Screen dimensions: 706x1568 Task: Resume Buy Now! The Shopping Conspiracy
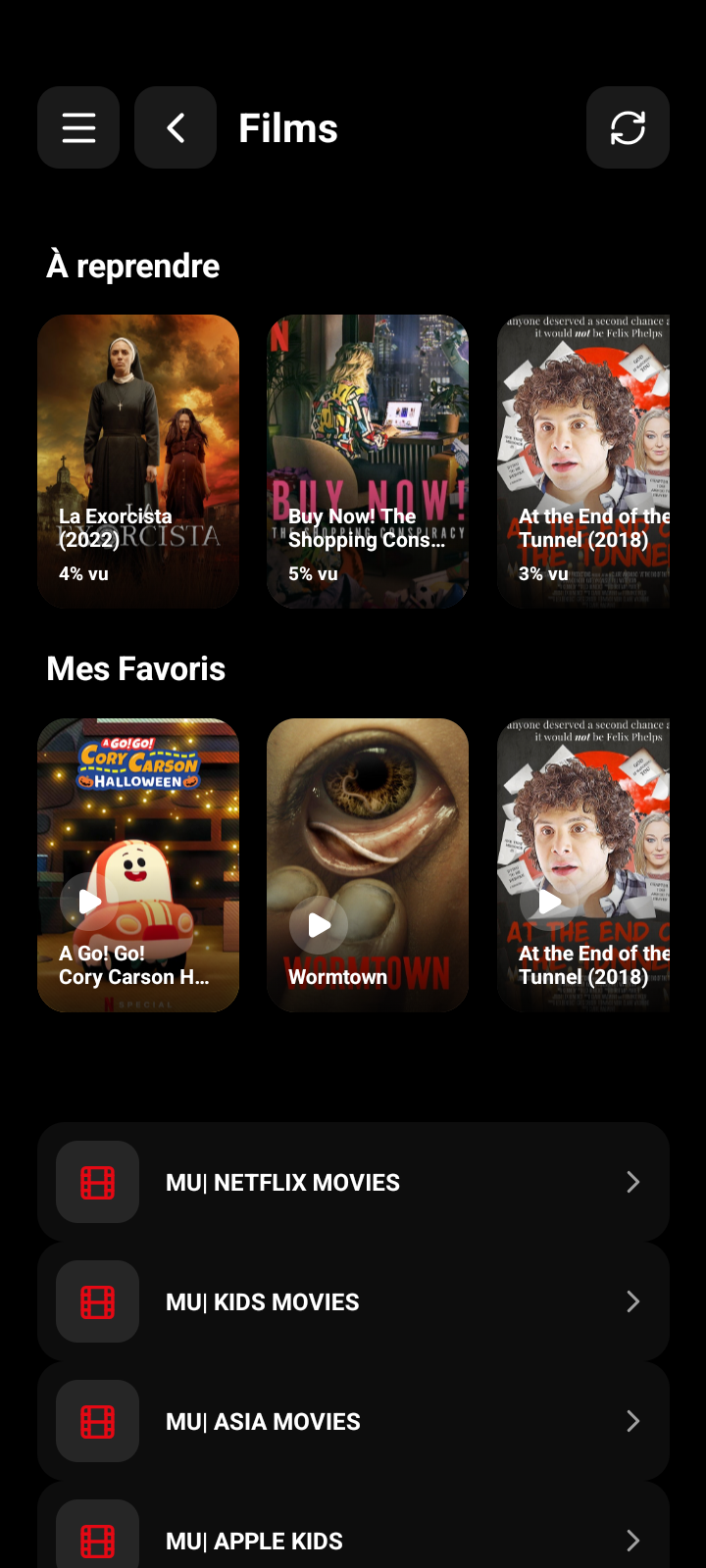pyautogui.click(x=368, y=462)
